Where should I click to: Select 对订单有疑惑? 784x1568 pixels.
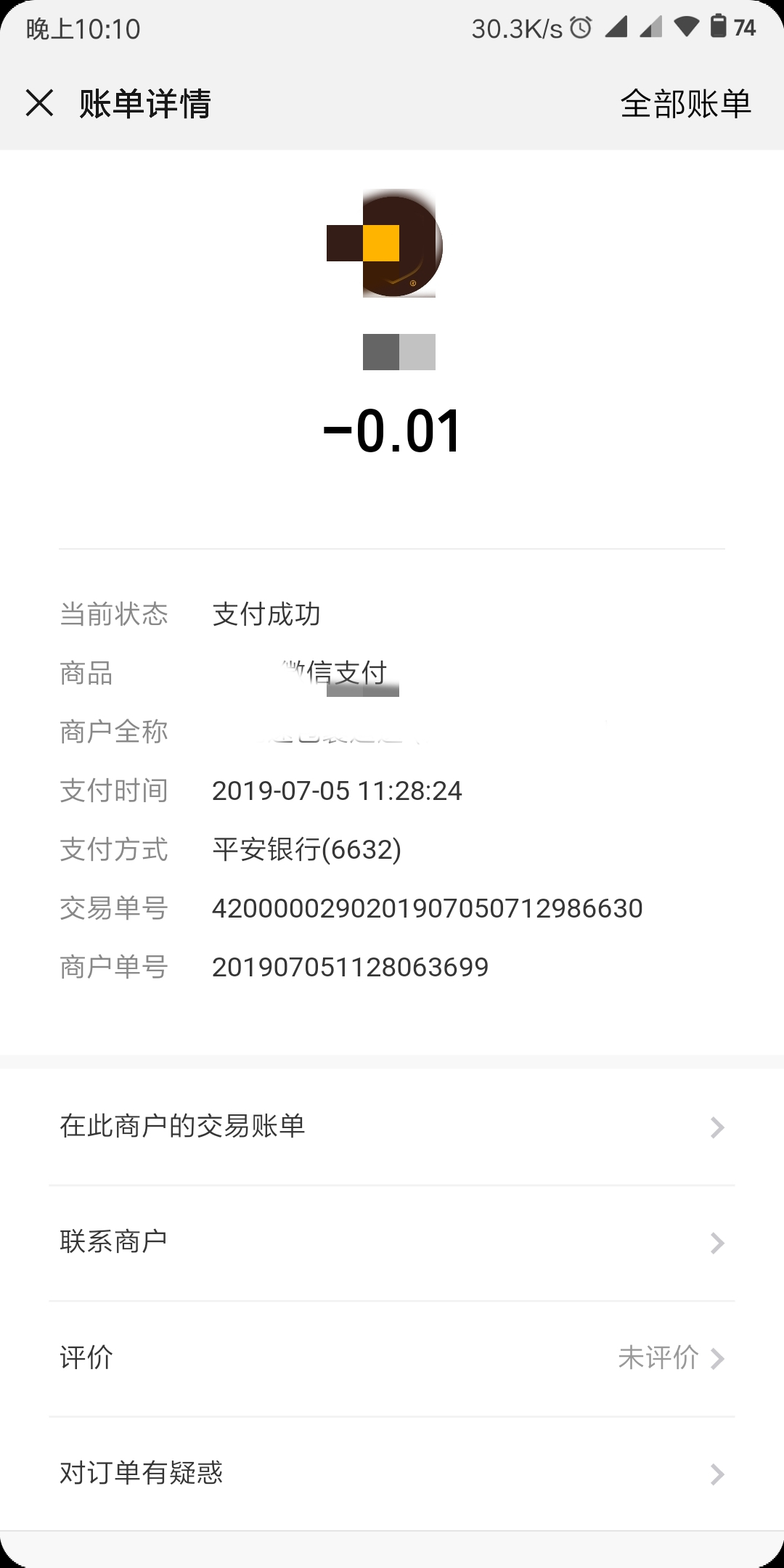(392, 1474)
